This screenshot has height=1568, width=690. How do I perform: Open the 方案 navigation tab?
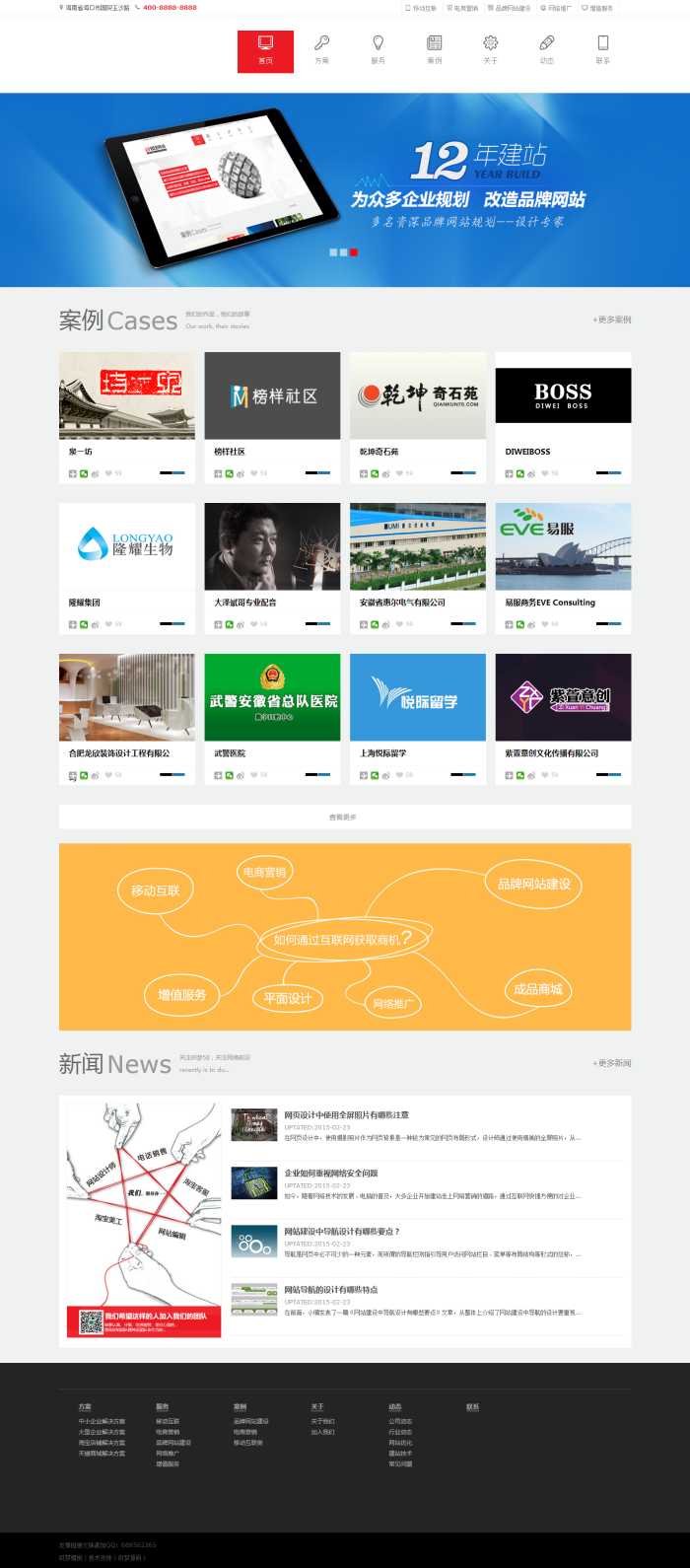321,51
